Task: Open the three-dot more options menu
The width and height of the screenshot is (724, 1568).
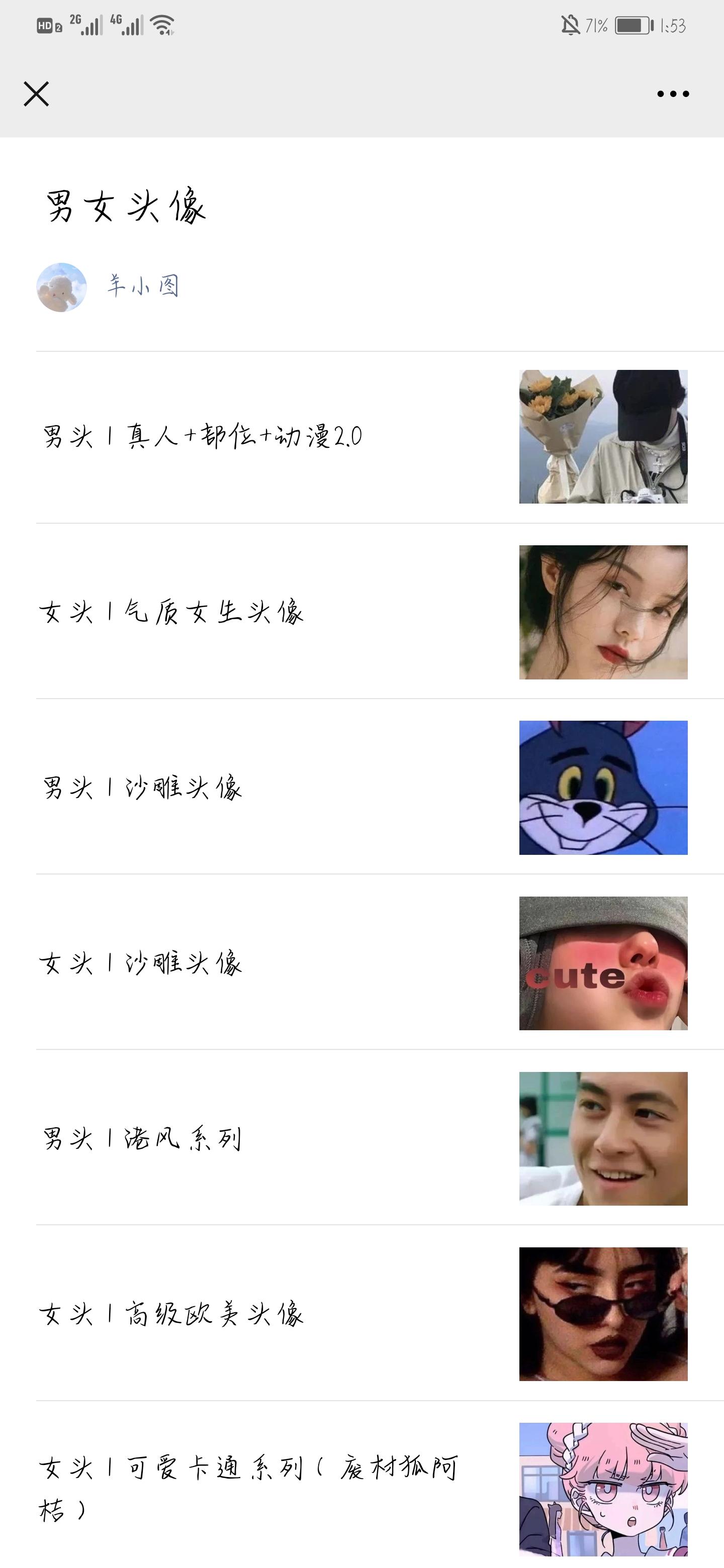Action: point(673,94)
